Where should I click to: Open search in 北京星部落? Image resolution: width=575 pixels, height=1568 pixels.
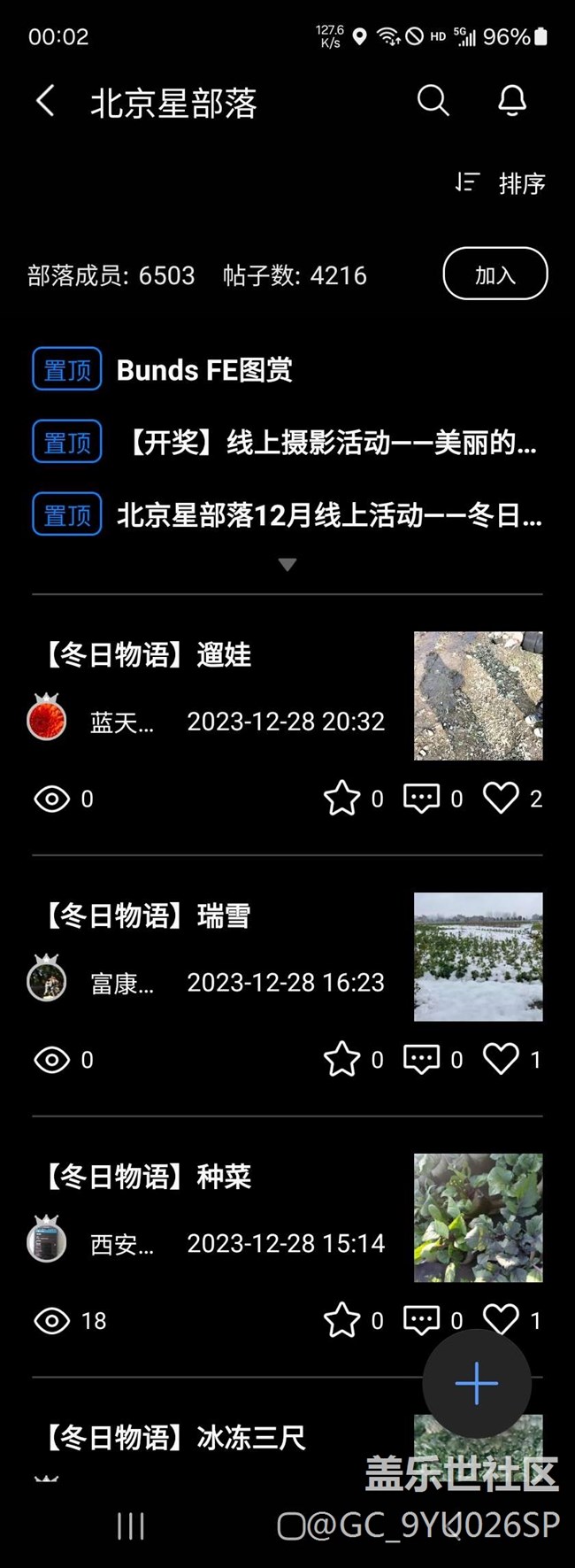point(433,101)
